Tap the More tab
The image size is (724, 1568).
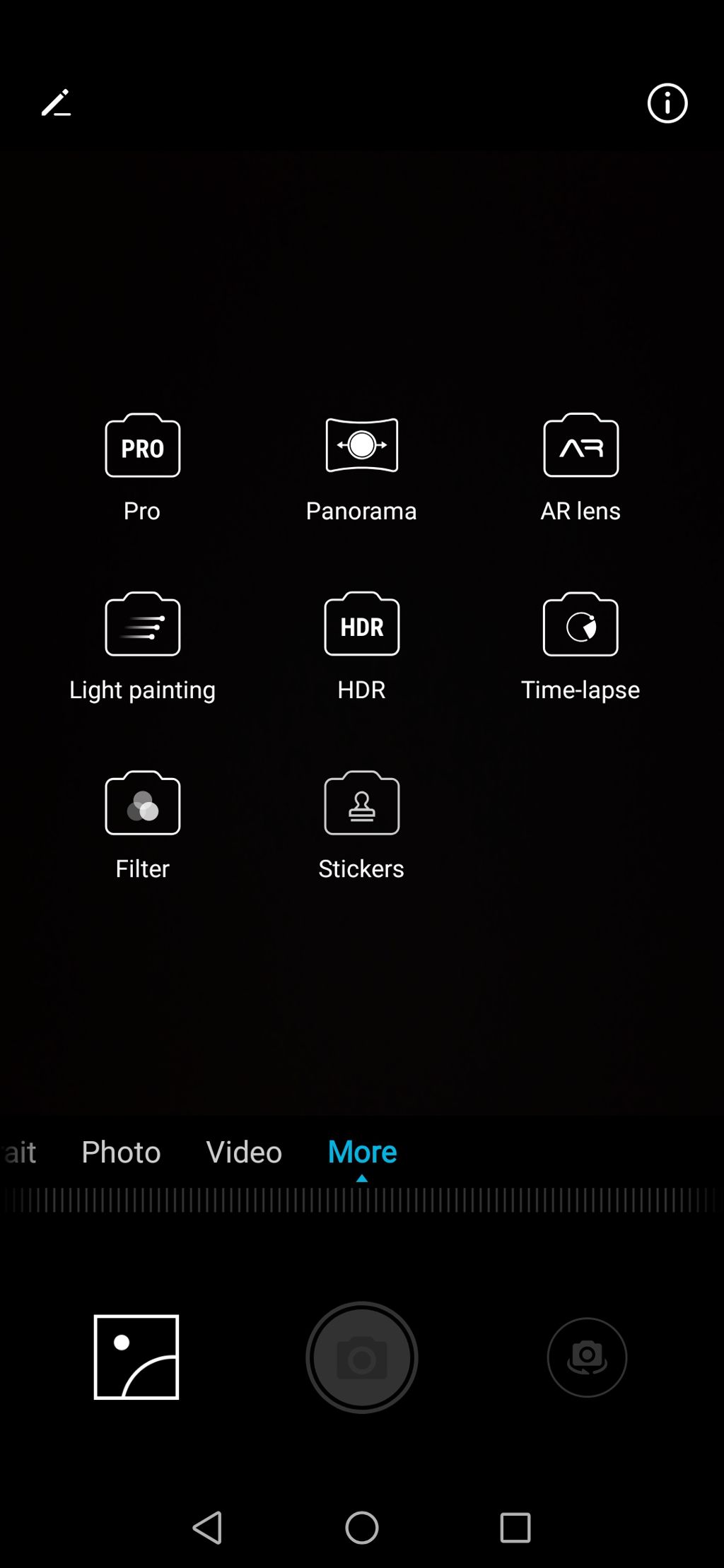(x=362, y=1152)
